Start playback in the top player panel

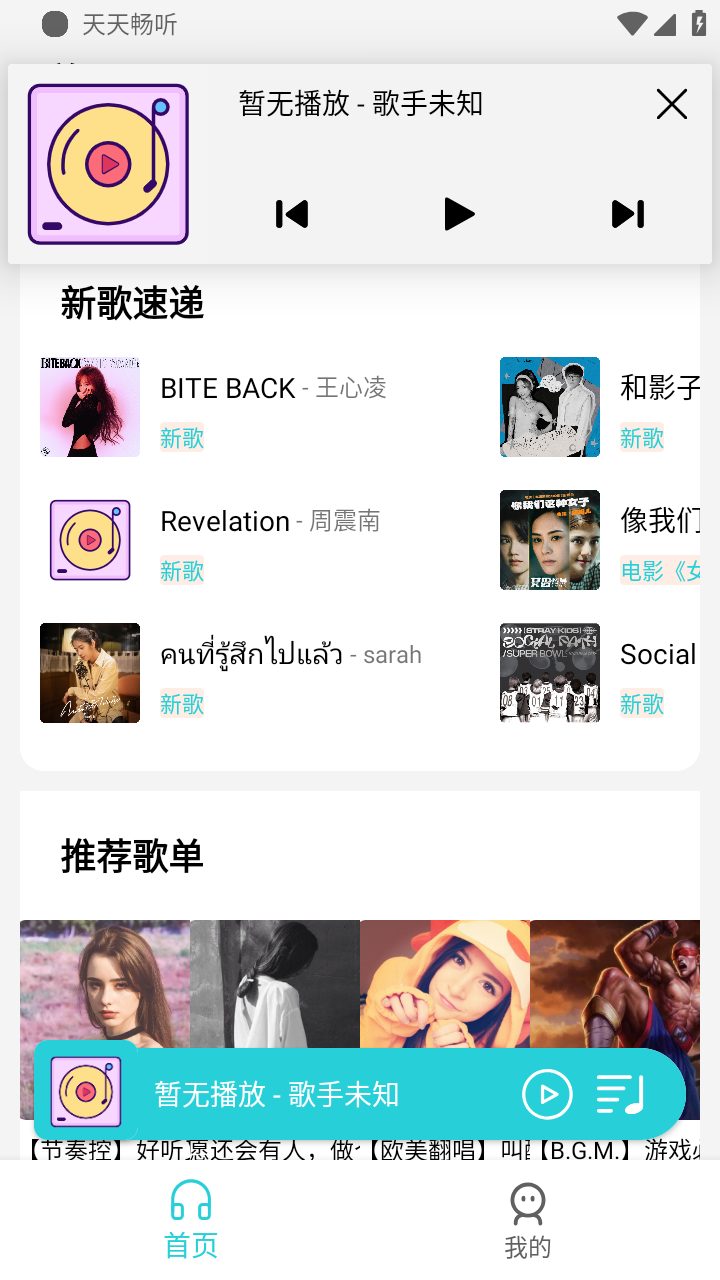(x=459, y=214)
